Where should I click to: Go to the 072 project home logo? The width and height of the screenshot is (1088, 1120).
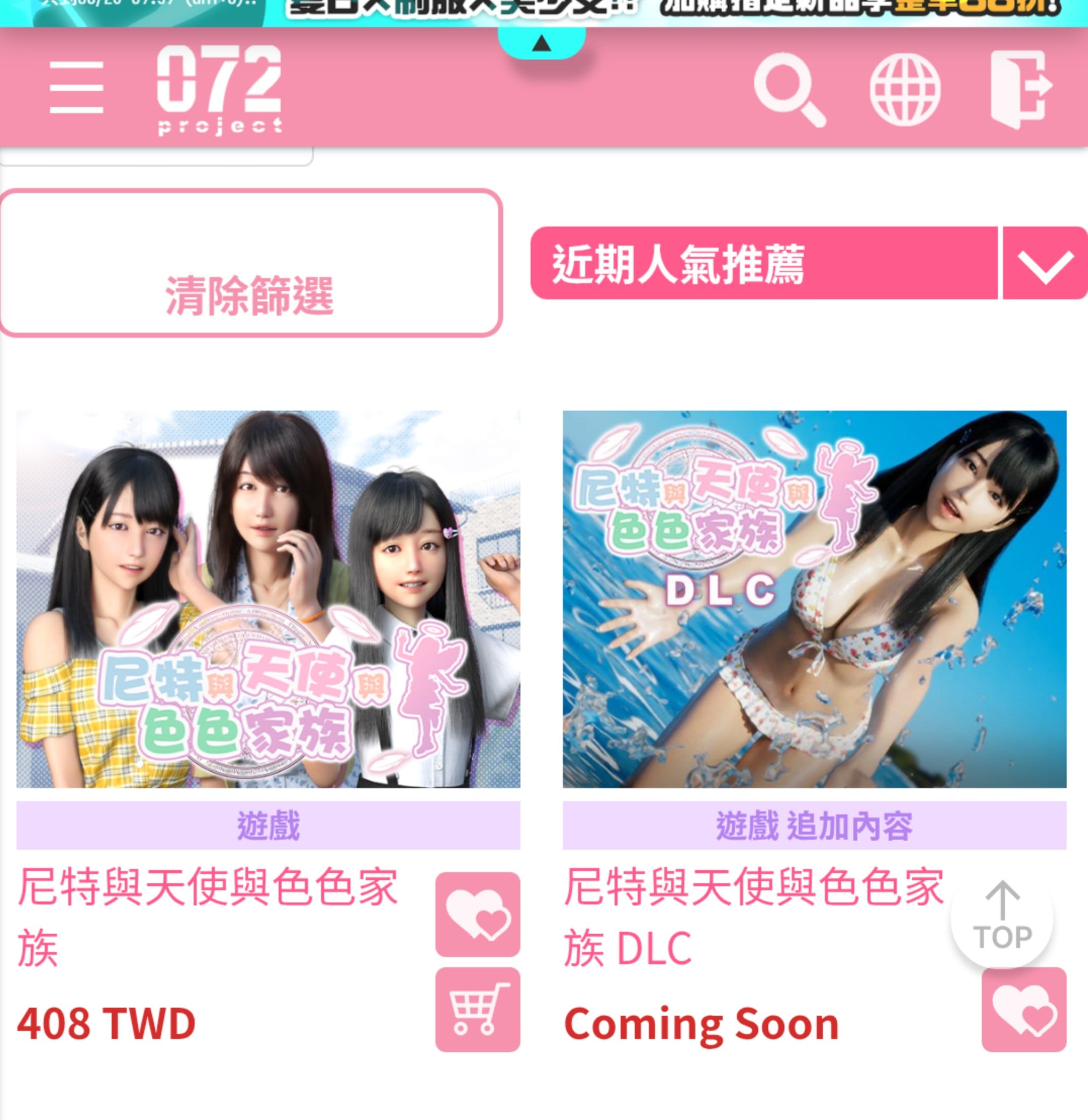coord(220,90)
